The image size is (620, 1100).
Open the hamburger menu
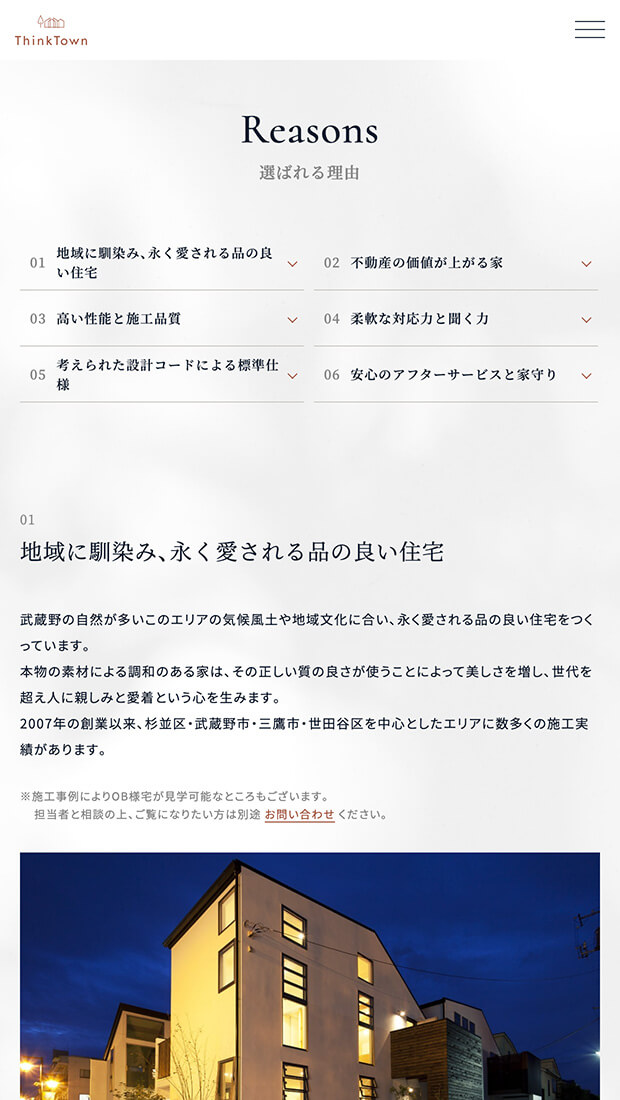589,29
